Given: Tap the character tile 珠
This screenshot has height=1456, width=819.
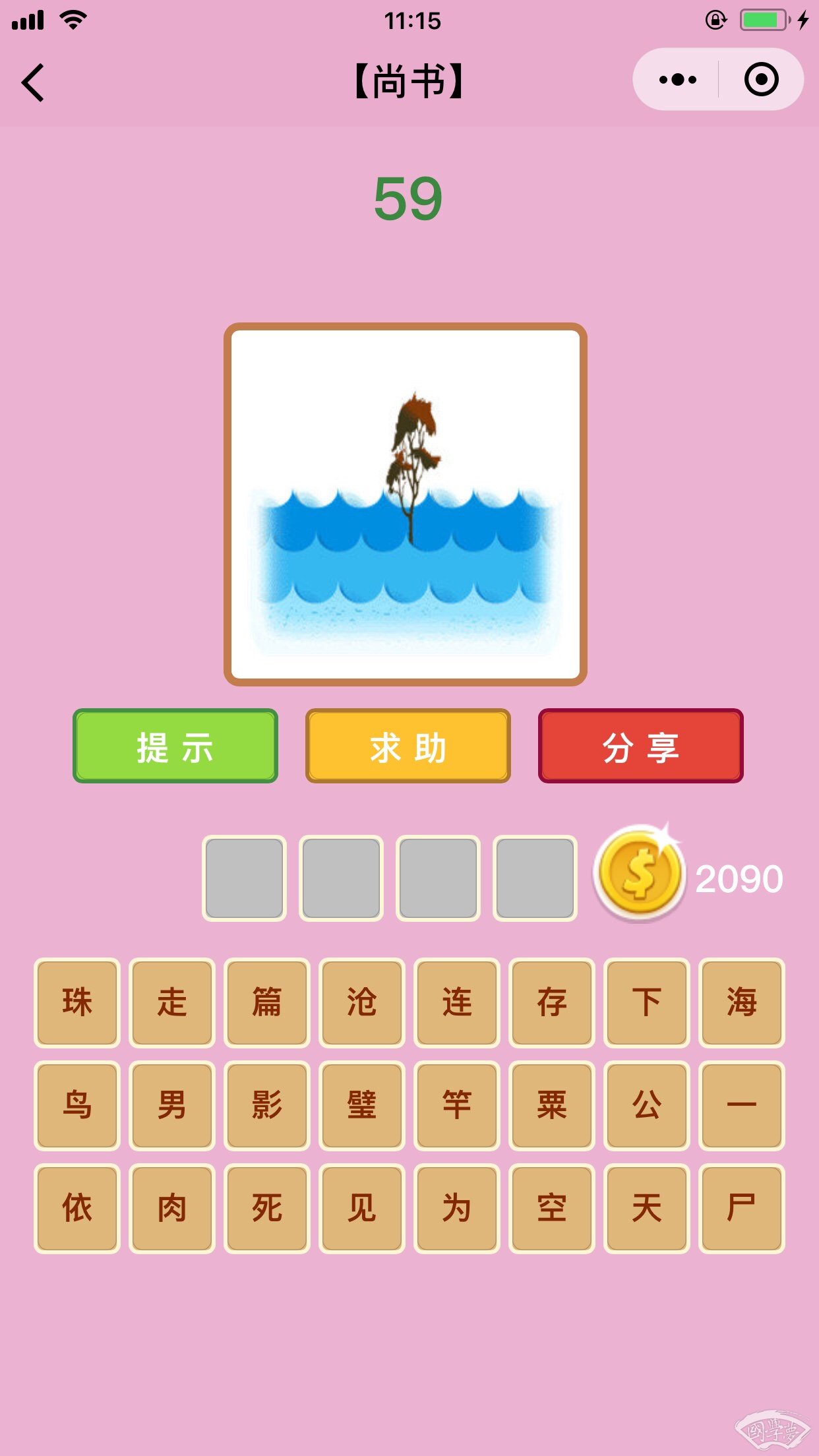Looking at the screenshot, I should pos(77,1002).
